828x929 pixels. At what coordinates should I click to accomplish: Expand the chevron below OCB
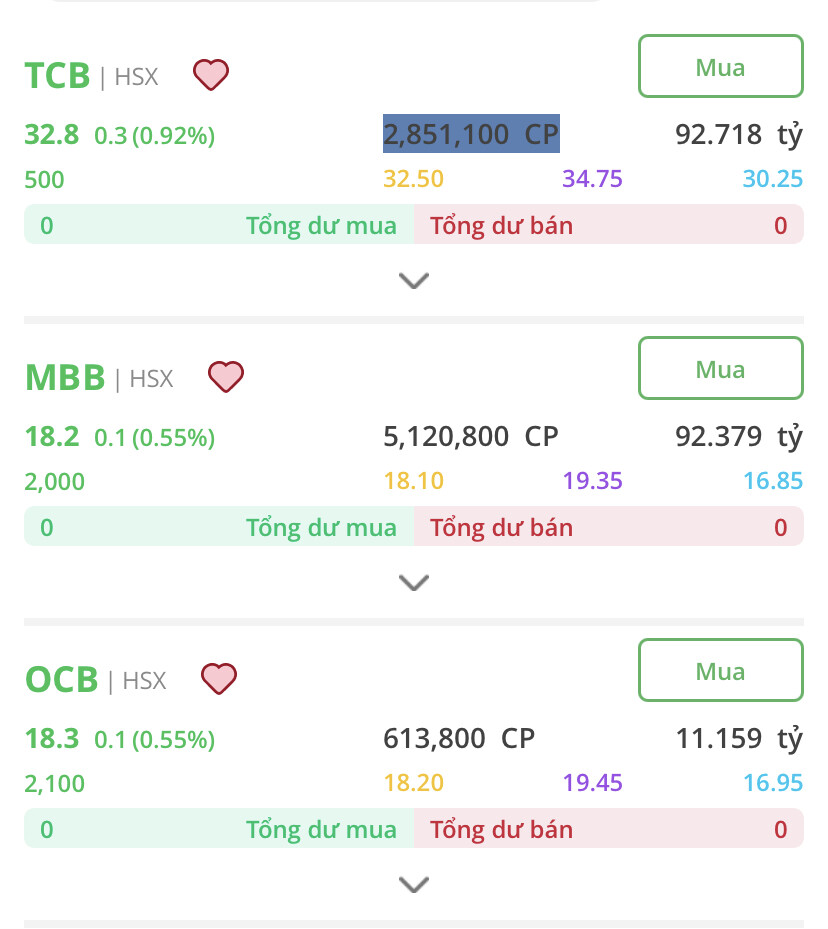[413, 884]
